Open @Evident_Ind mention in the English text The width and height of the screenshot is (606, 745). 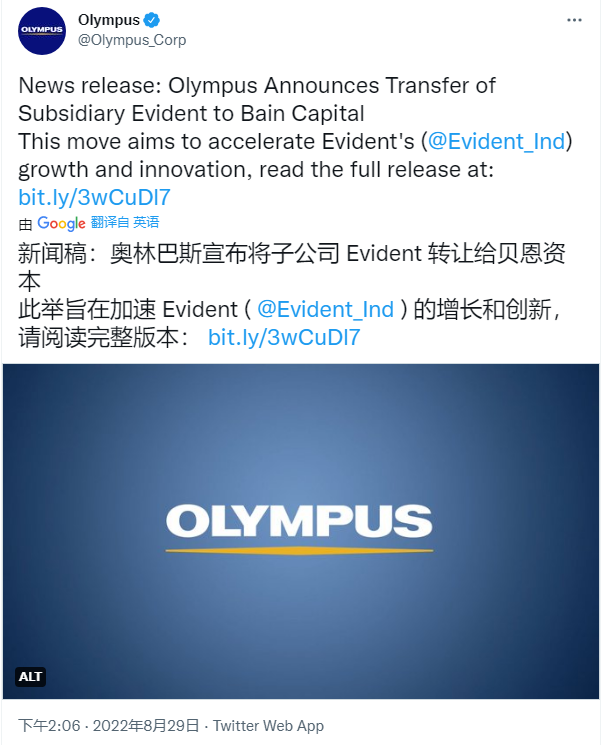[x=497, y=141]
